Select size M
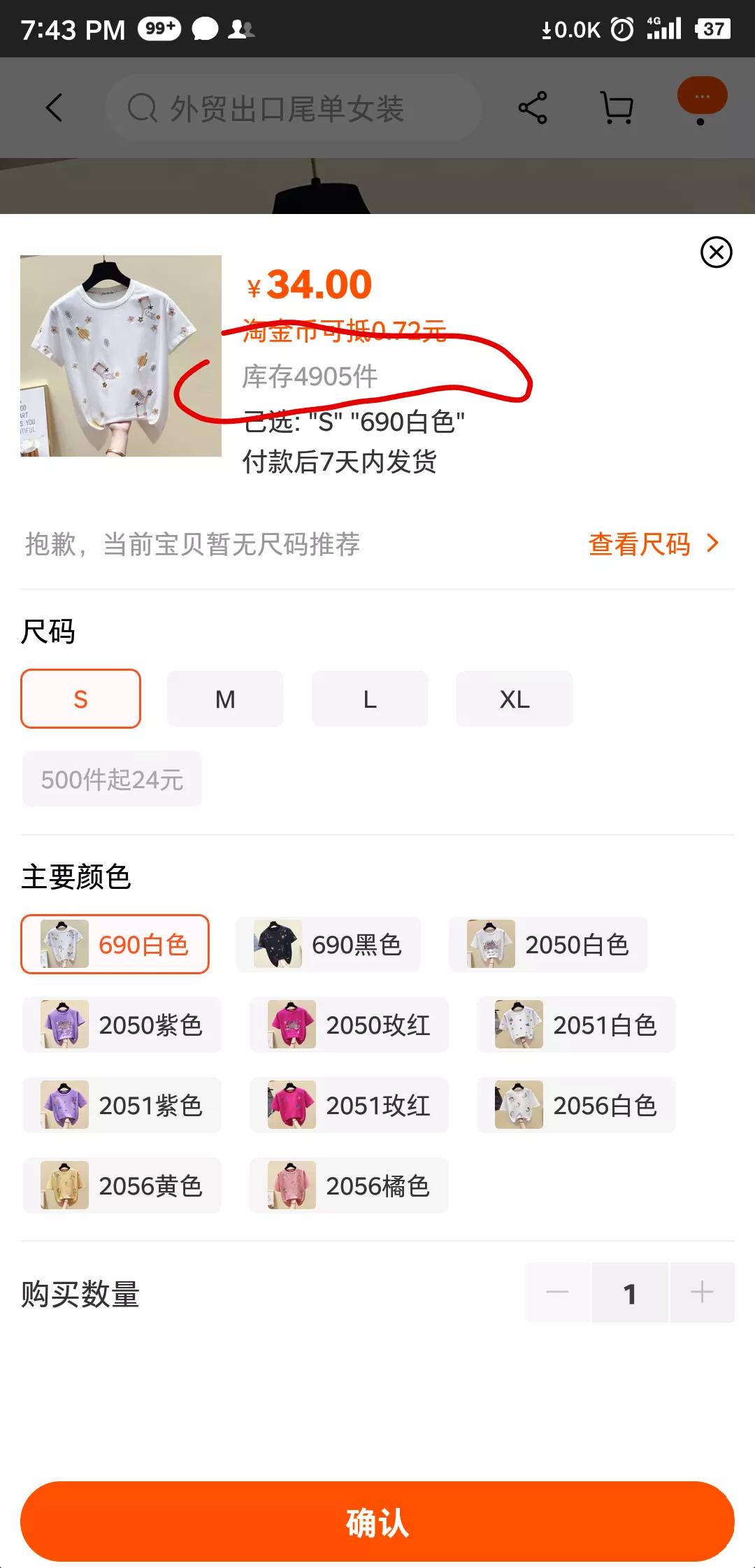The height and width of the screenshot is (1568, 755). (x=225, y=699)
